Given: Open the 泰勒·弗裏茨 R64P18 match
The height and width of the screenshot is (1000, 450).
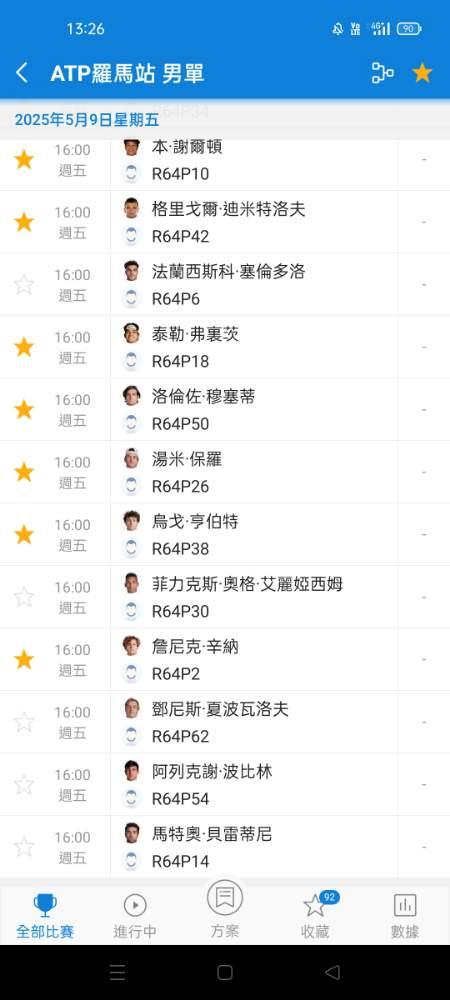Looking at the screenshot, I should (x=254, y=347).
